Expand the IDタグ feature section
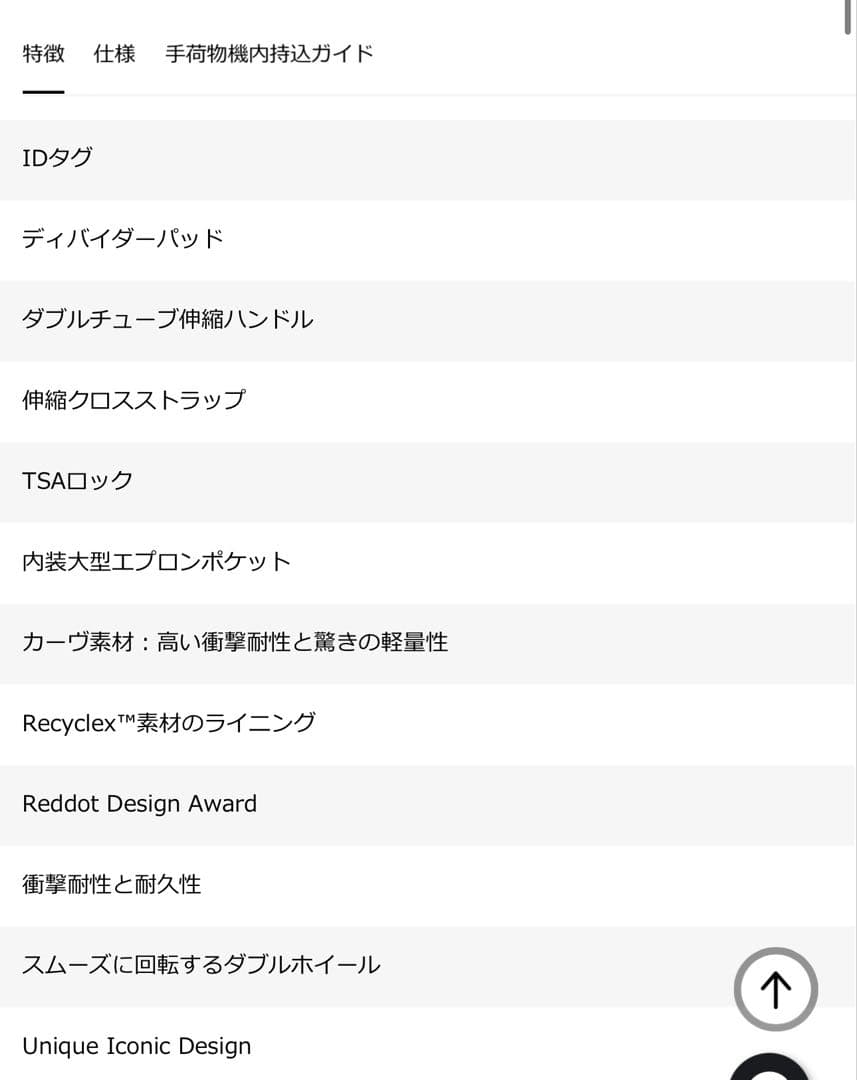The height and width of the screenshot is (1080, 857). tap(428, 158)
